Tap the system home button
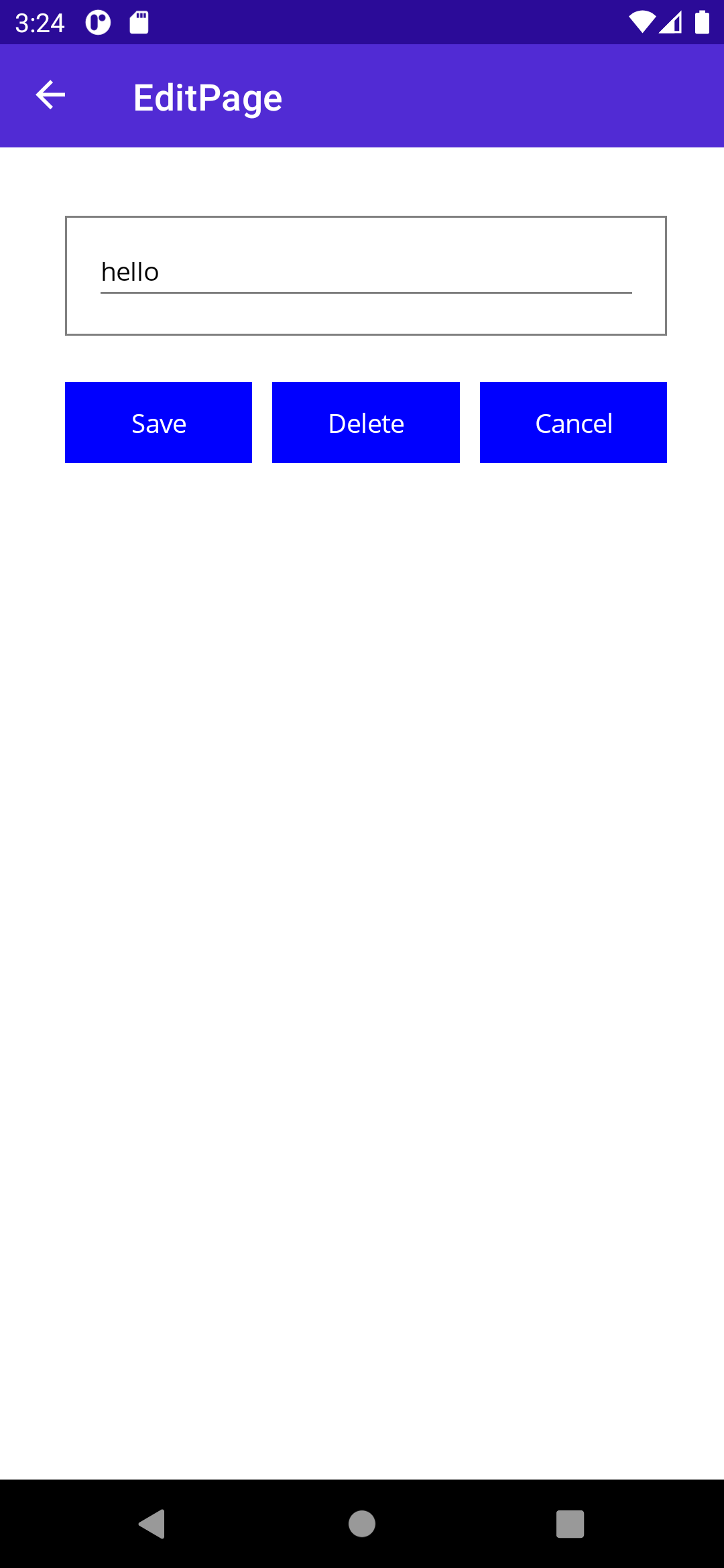724x1568 pixels. click(x=362, y=1524)
